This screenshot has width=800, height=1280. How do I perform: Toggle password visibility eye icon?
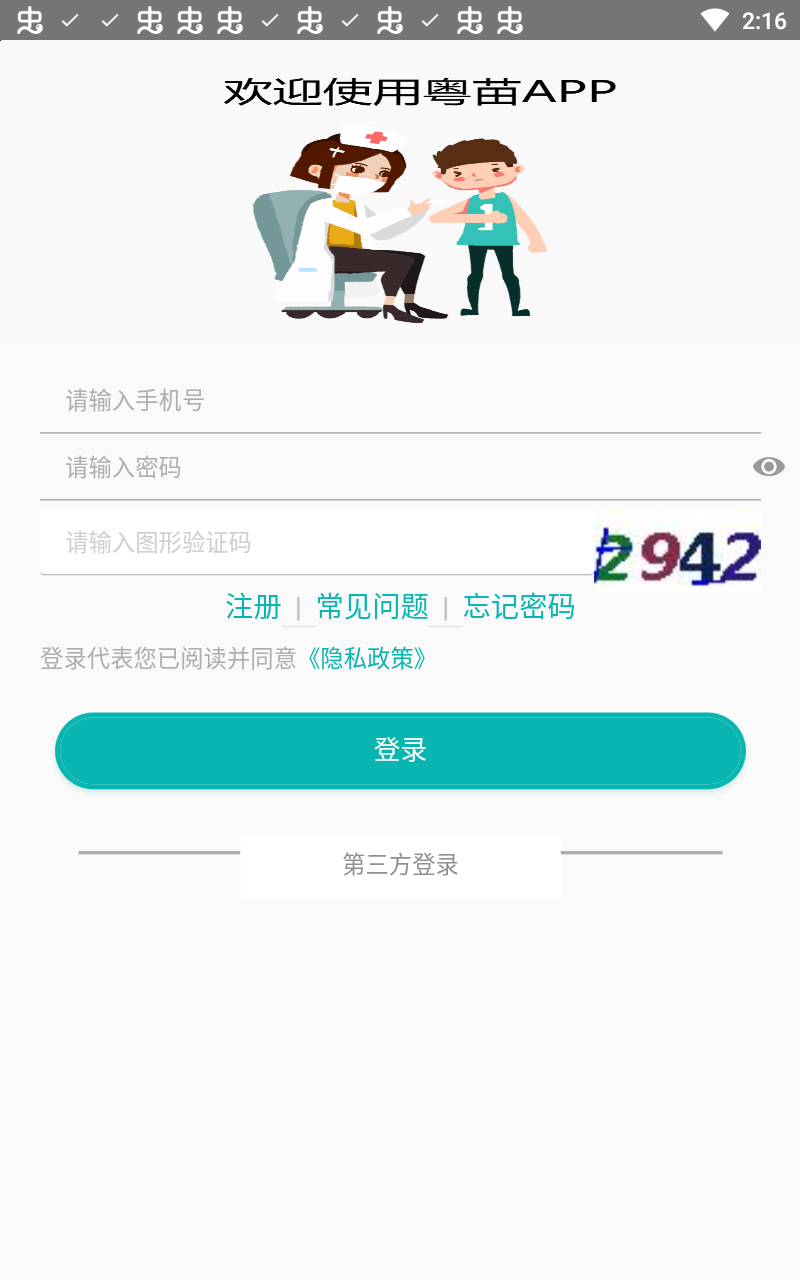[x=768, y=467]
